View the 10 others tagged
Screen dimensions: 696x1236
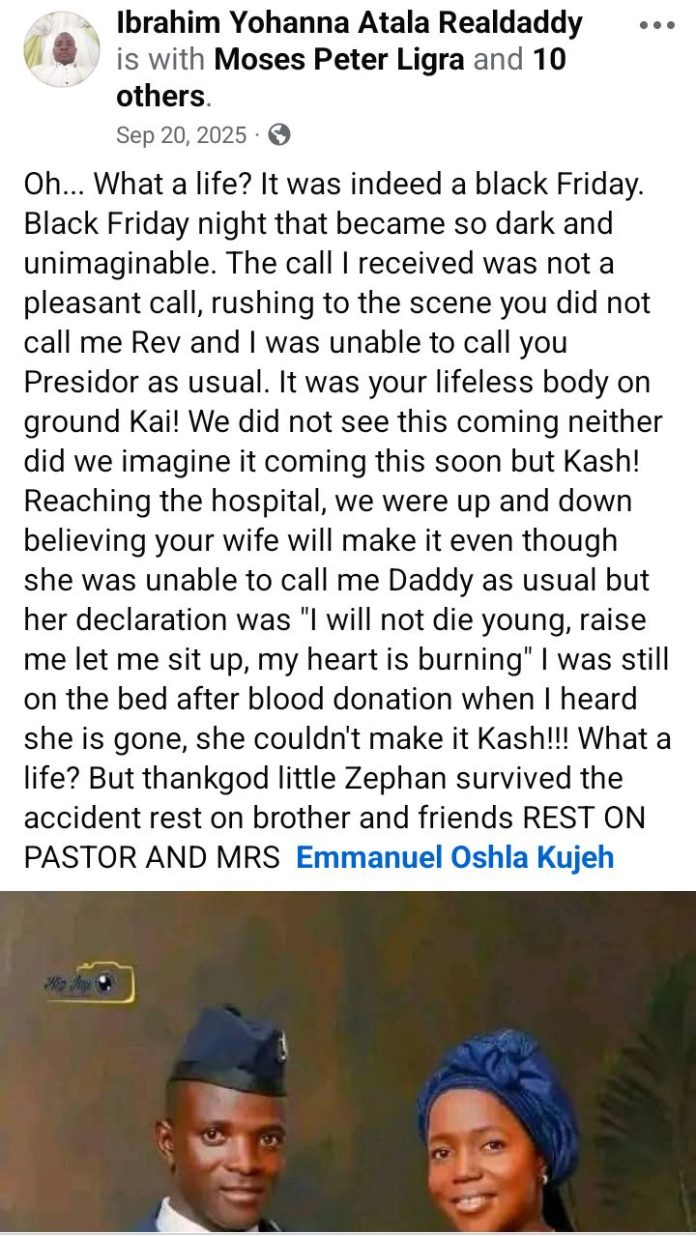click(x=160, y=97)
